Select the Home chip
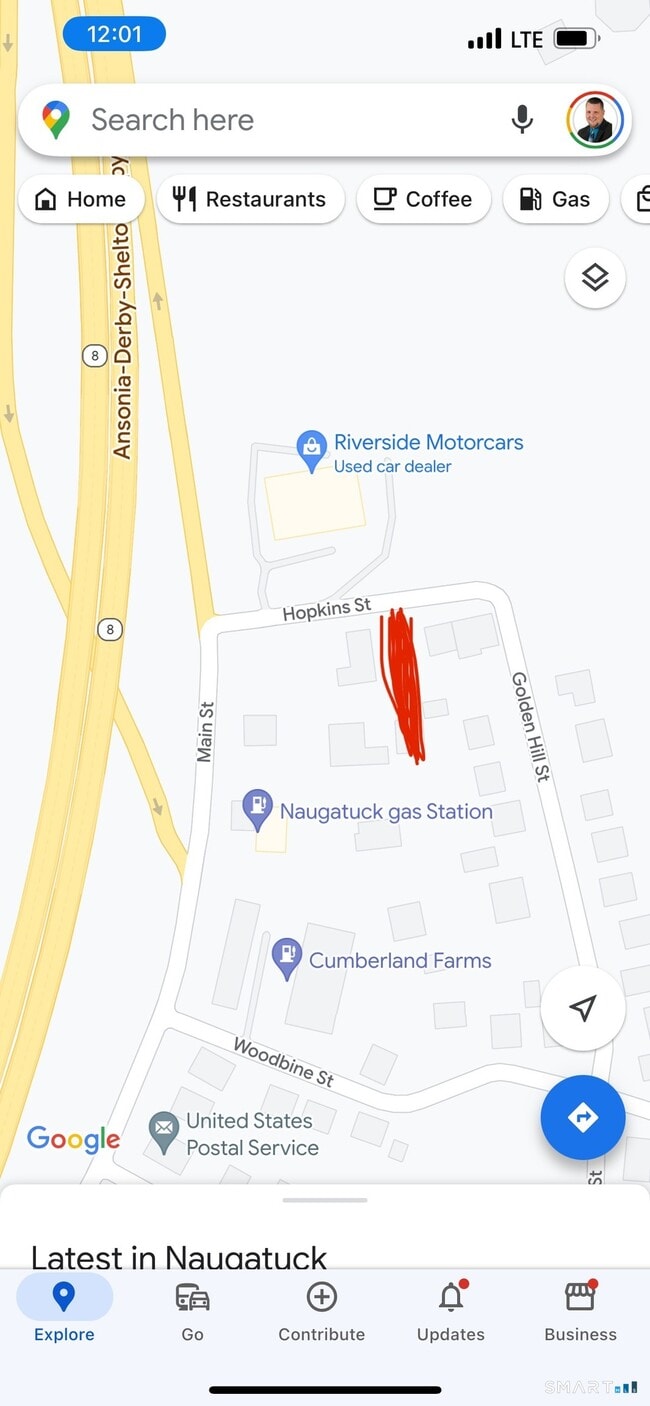This screenshot has width=650, height=1406. coord(81,199)
